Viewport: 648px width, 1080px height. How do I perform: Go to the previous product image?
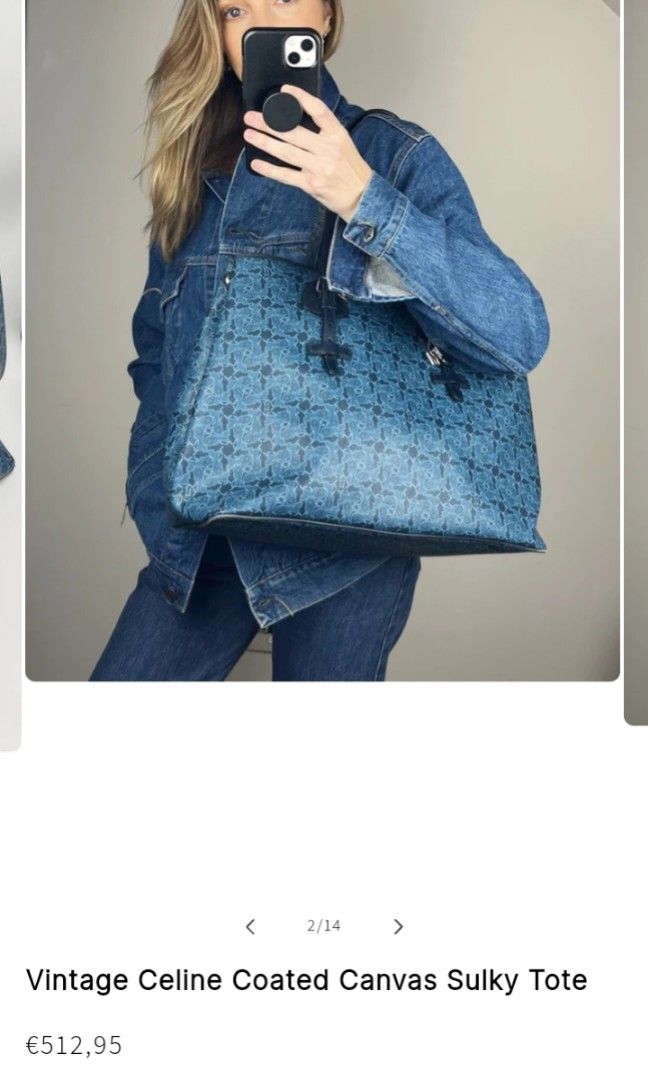pyautogui.click(x=250, y=926)
